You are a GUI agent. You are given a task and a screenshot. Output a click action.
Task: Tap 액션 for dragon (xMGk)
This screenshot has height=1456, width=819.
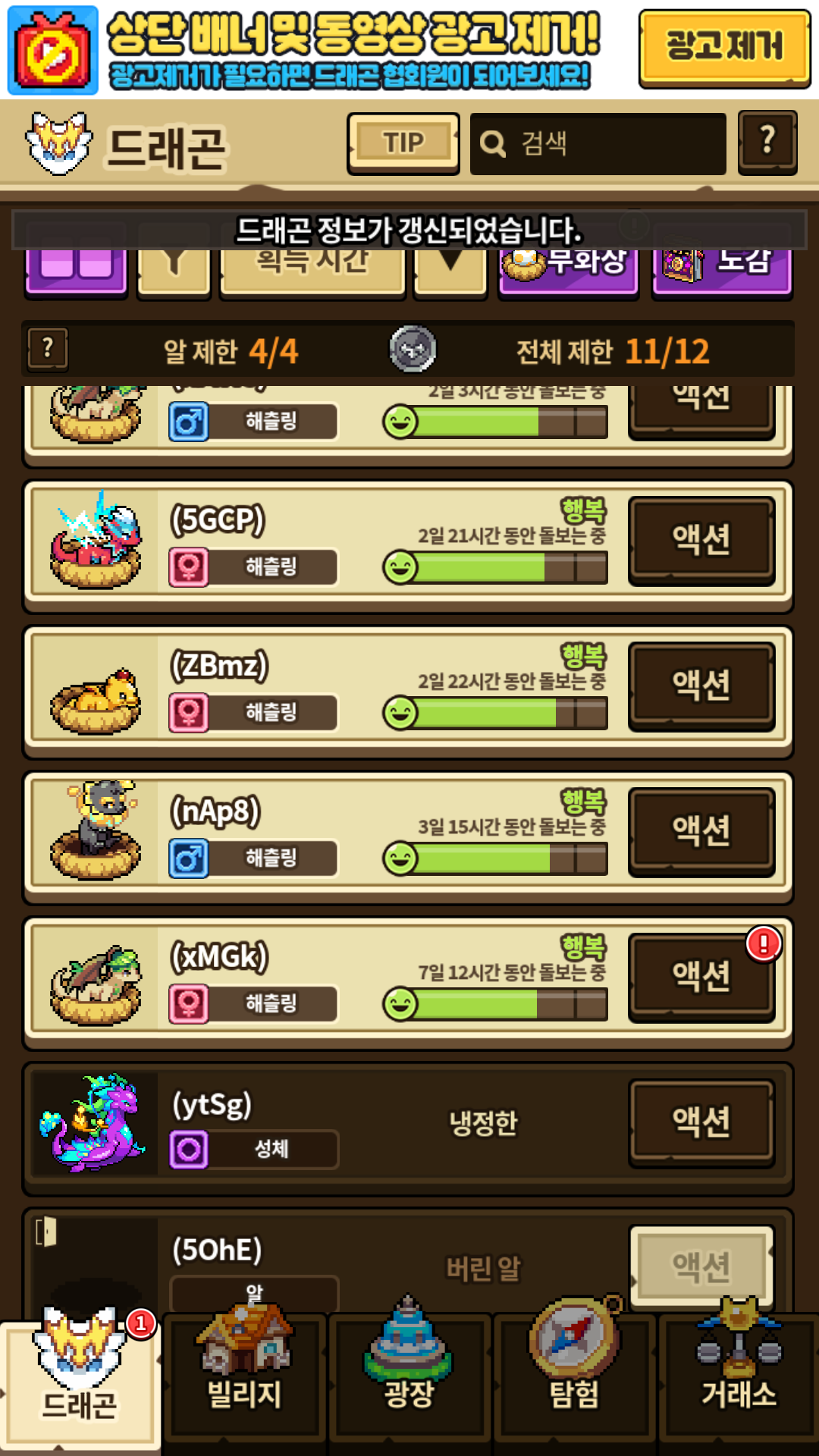(x=701, y=977)
